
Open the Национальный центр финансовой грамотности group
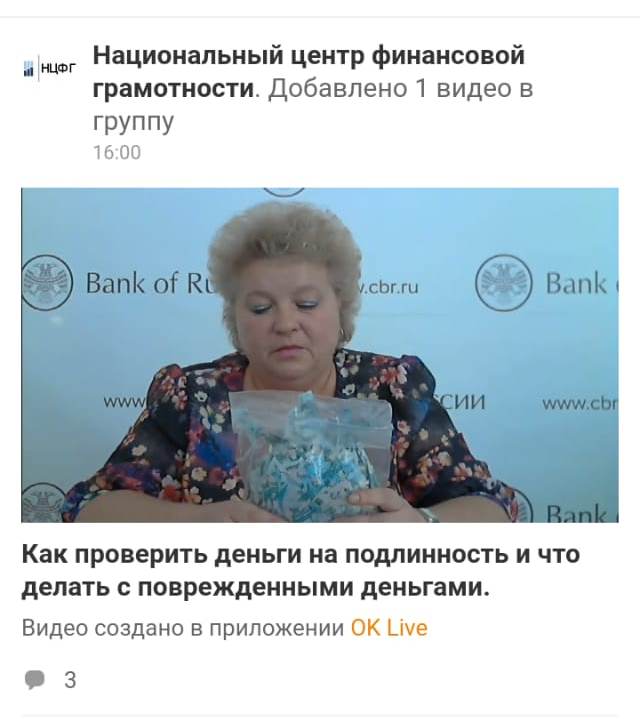point(308,56)
